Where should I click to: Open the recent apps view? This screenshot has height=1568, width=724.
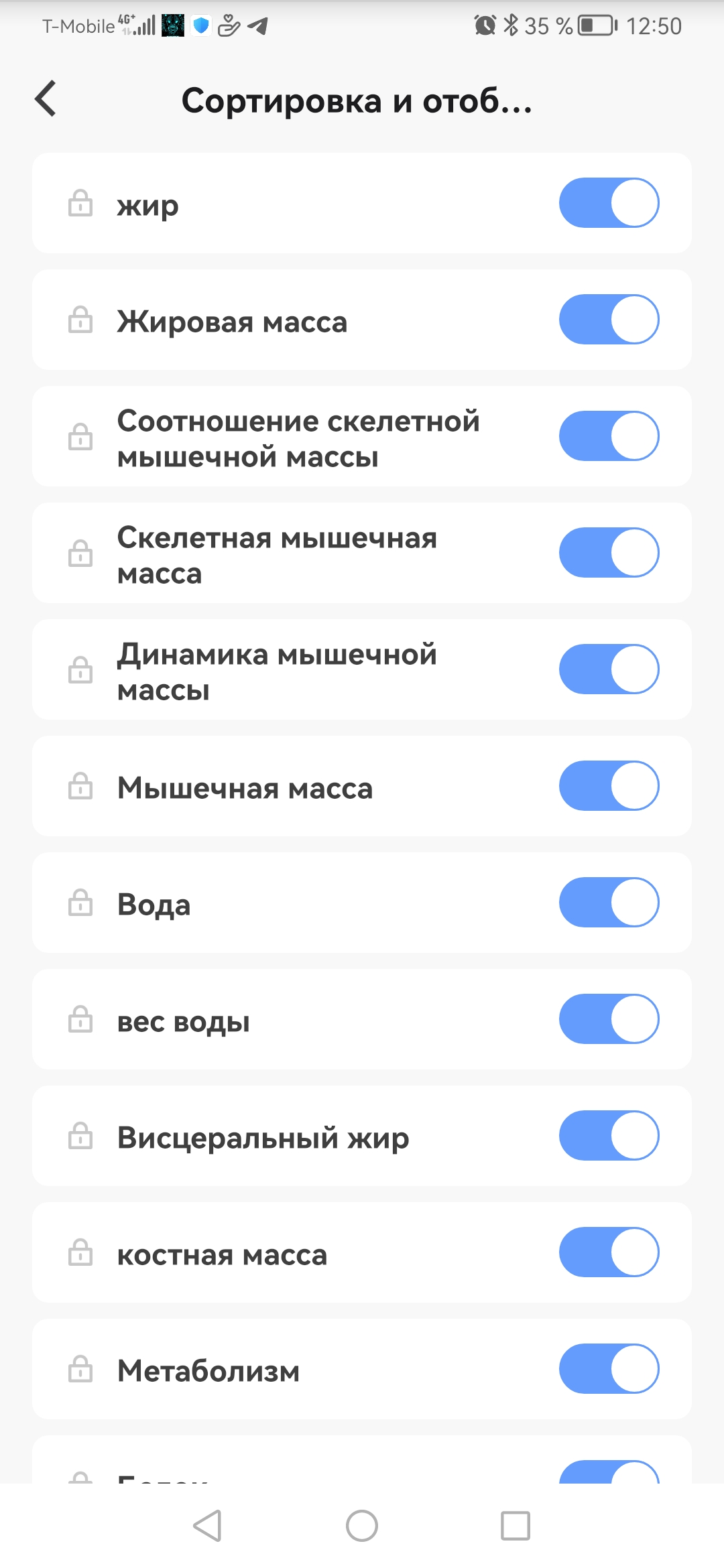click(x=516, y=1526)
